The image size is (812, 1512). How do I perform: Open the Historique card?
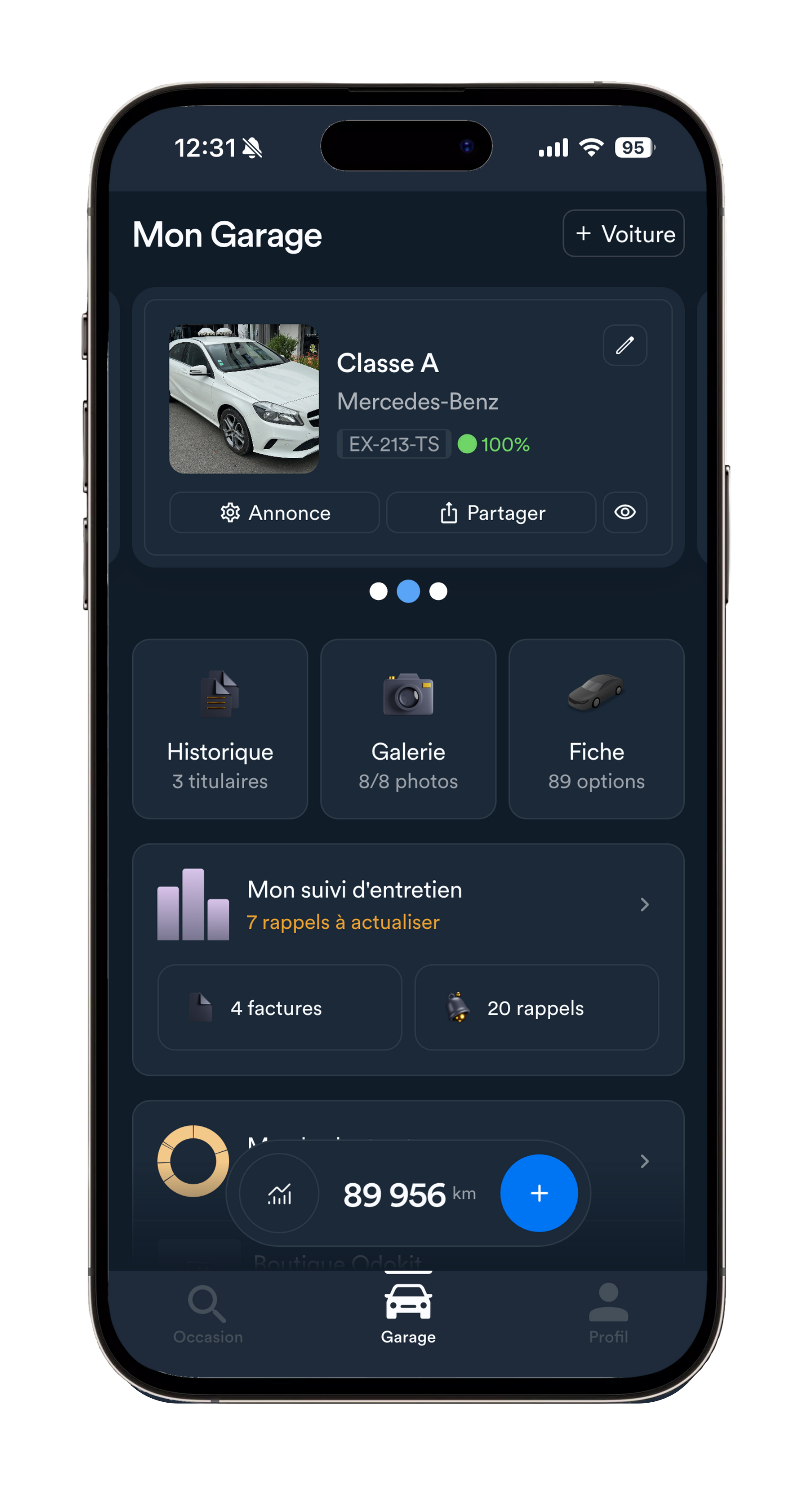pos(220,728)
